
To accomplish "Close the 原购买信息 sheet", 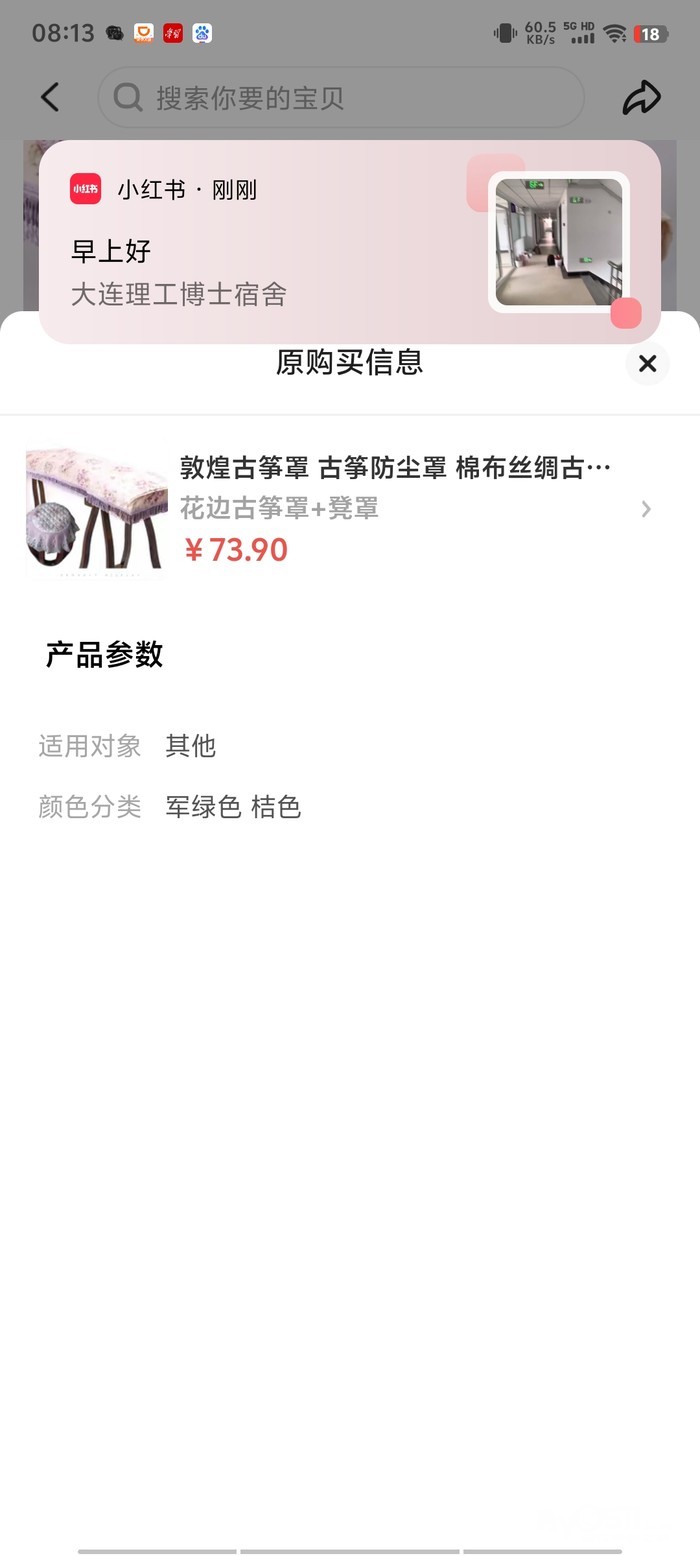I will (x=647, y=363).
